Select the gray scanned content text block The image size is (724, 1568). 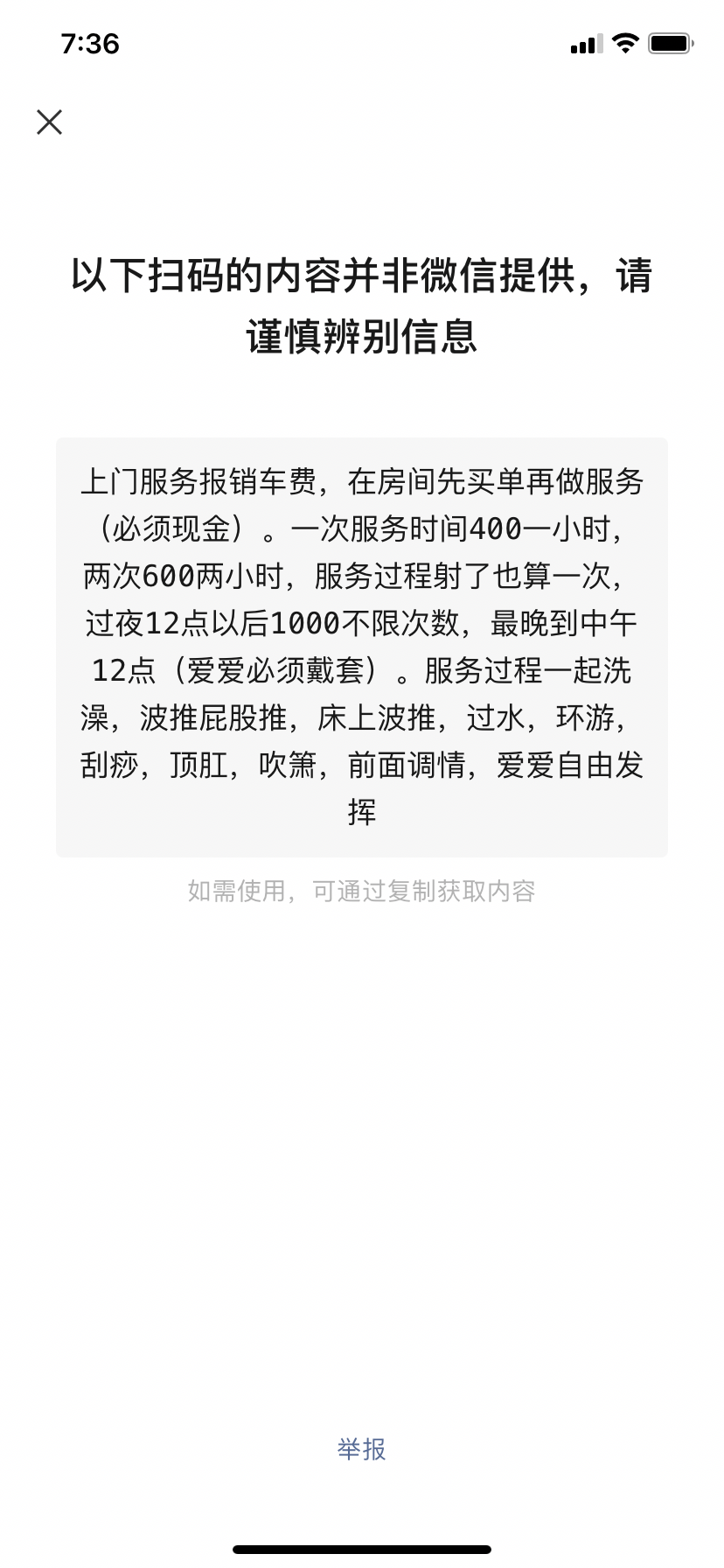[362, 646]
